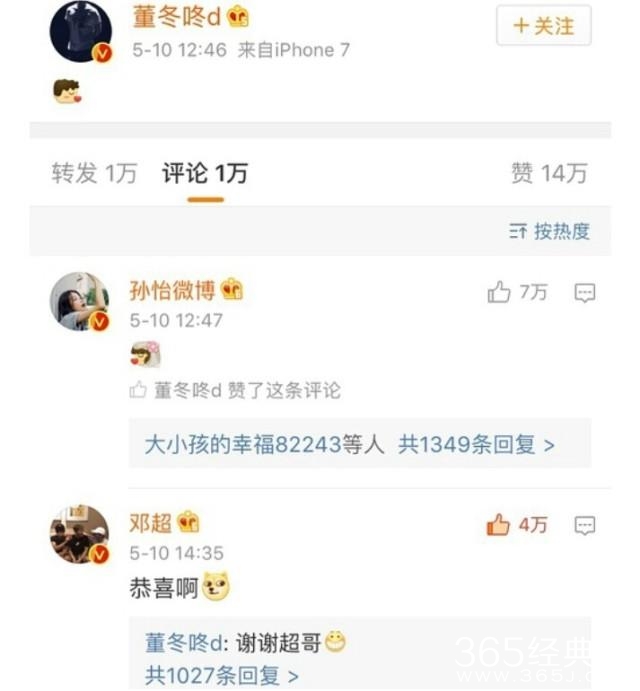The image size is (640, 691).
Task: Switch to the 转发 tab
Action: pyautogui.click(x=94, y=173)
